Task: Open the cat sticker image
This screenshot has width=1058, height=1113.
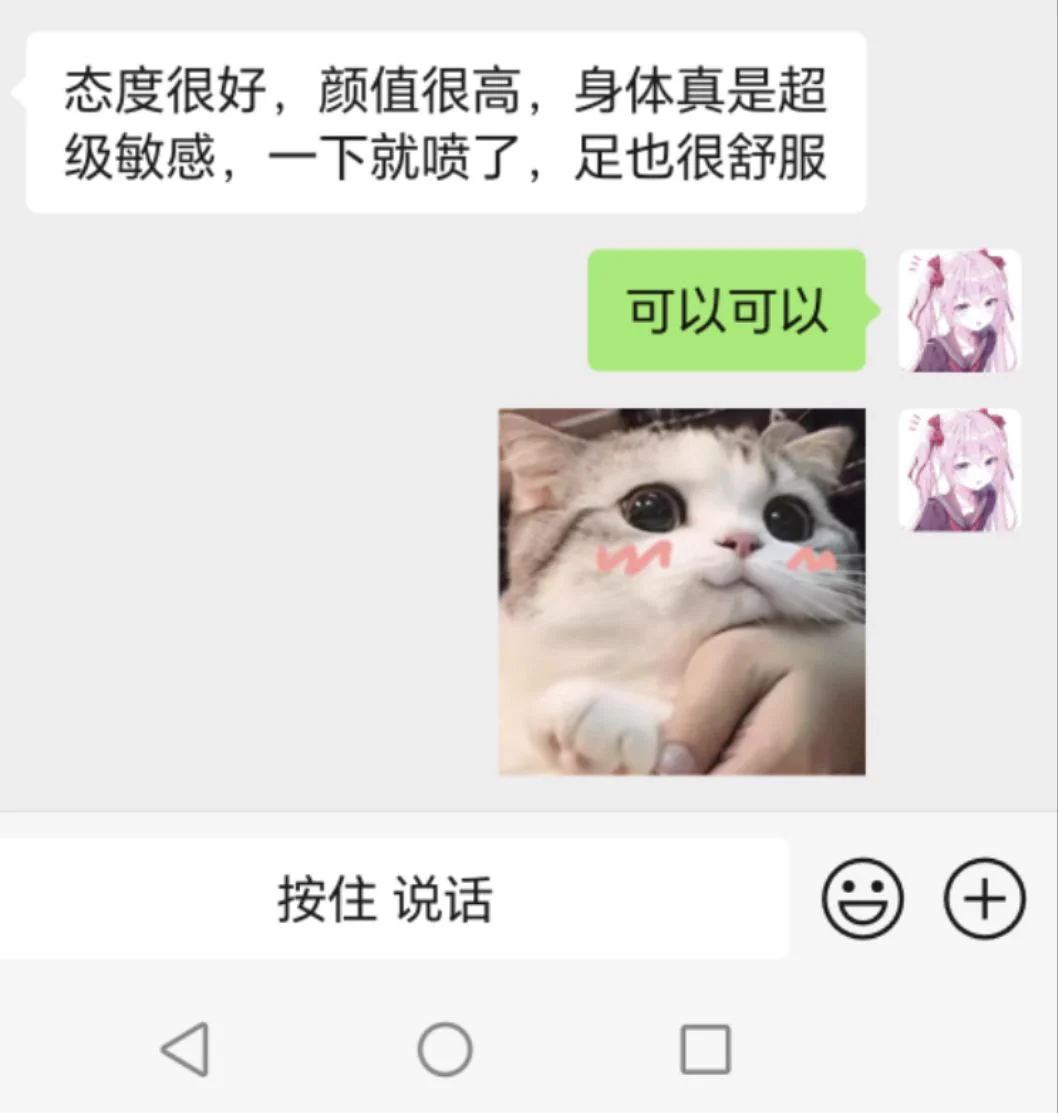Action: (682, 591)
